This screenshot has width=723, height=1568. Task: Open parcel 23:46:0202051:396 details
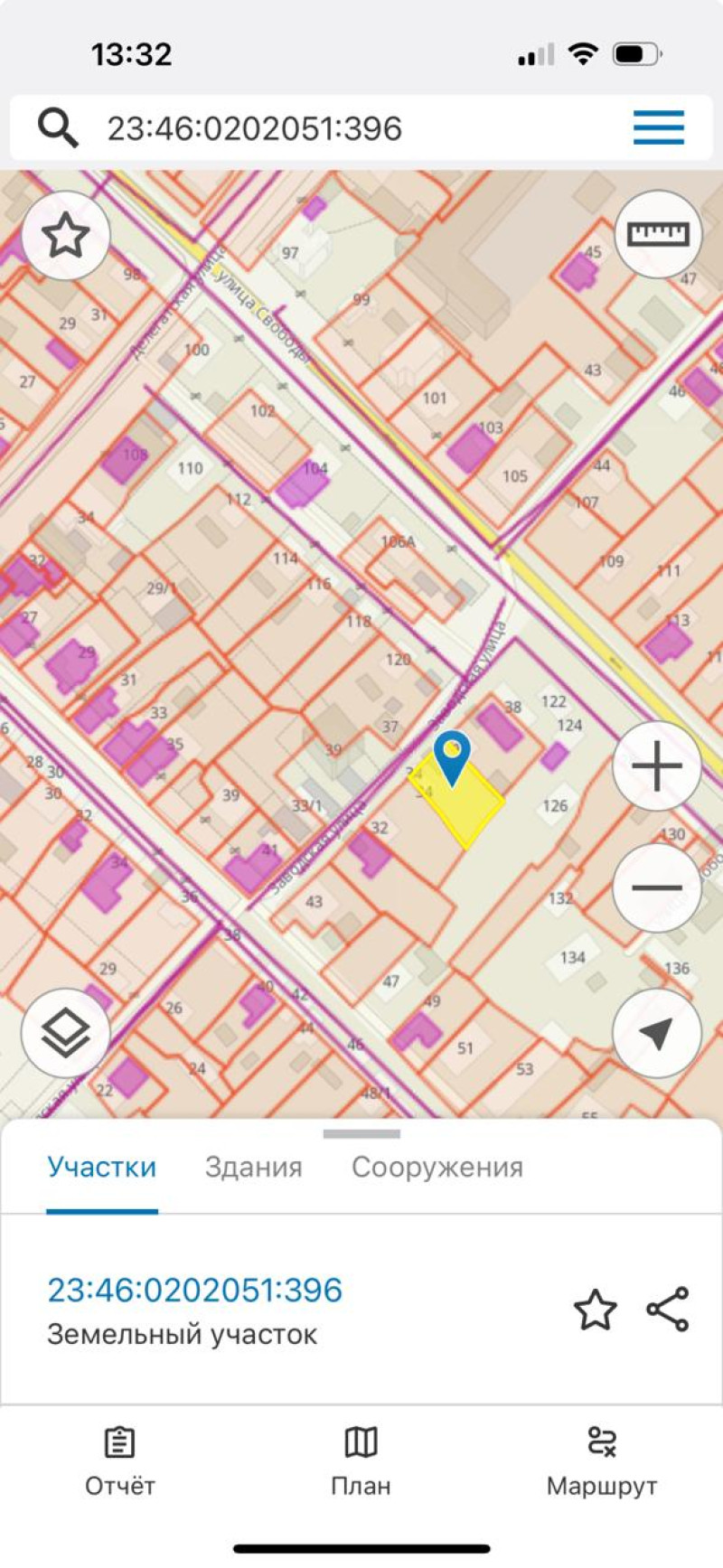click(195, 1290)
